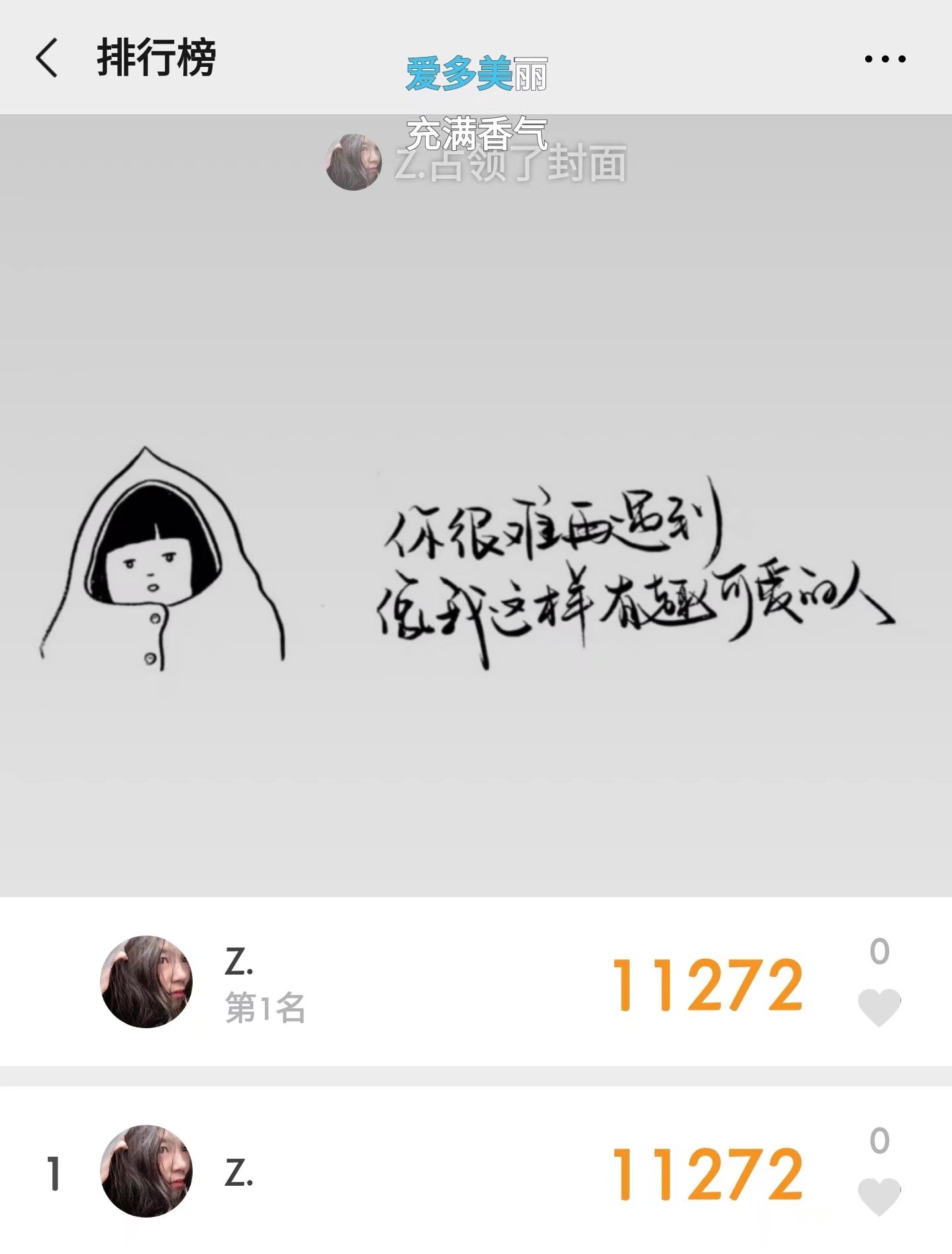Image resolution: width=952 pixels, height=1254 pixels.
Task: Open the three-dot overflow menu
Action: (x=884, y=59)
